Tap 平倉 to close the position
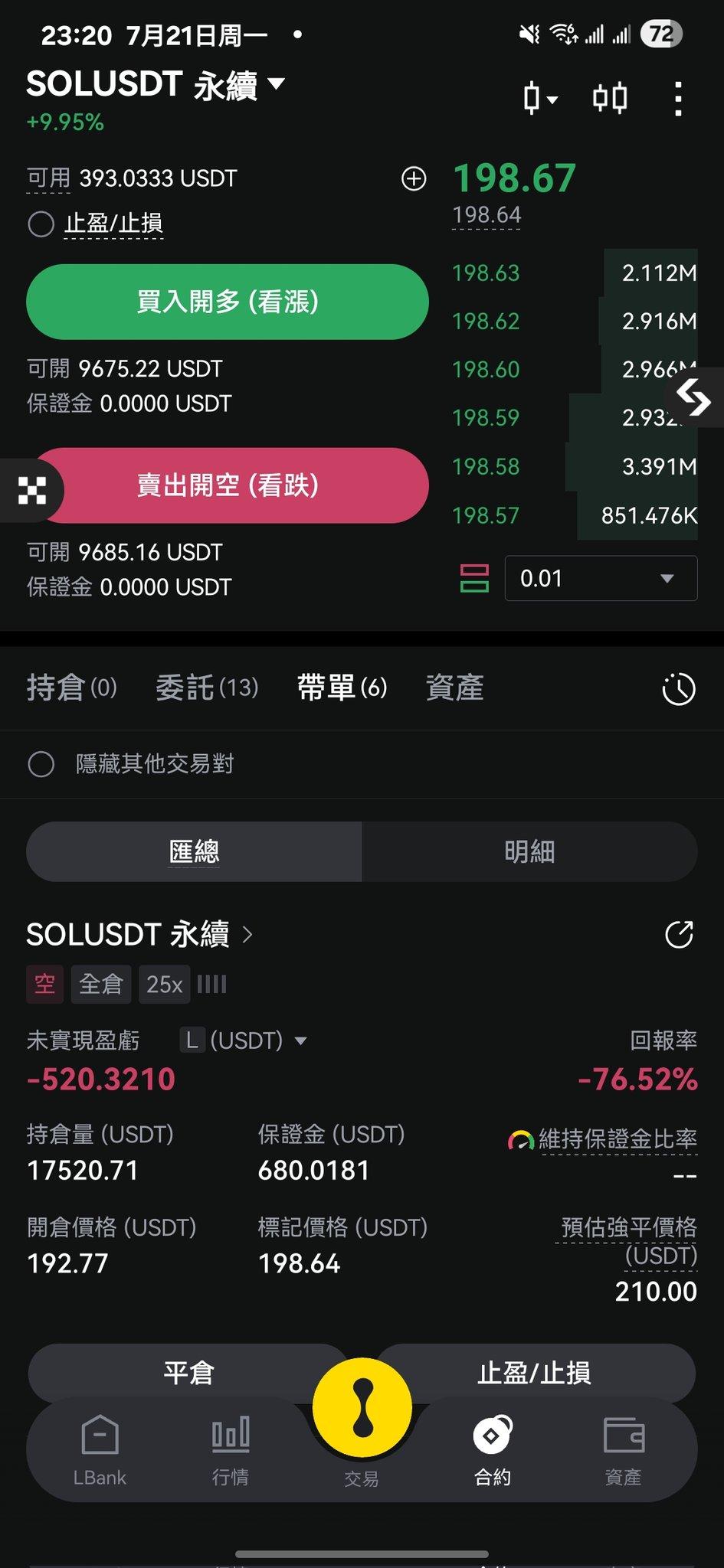724x1568 pixels. (x=188, y=1372)
